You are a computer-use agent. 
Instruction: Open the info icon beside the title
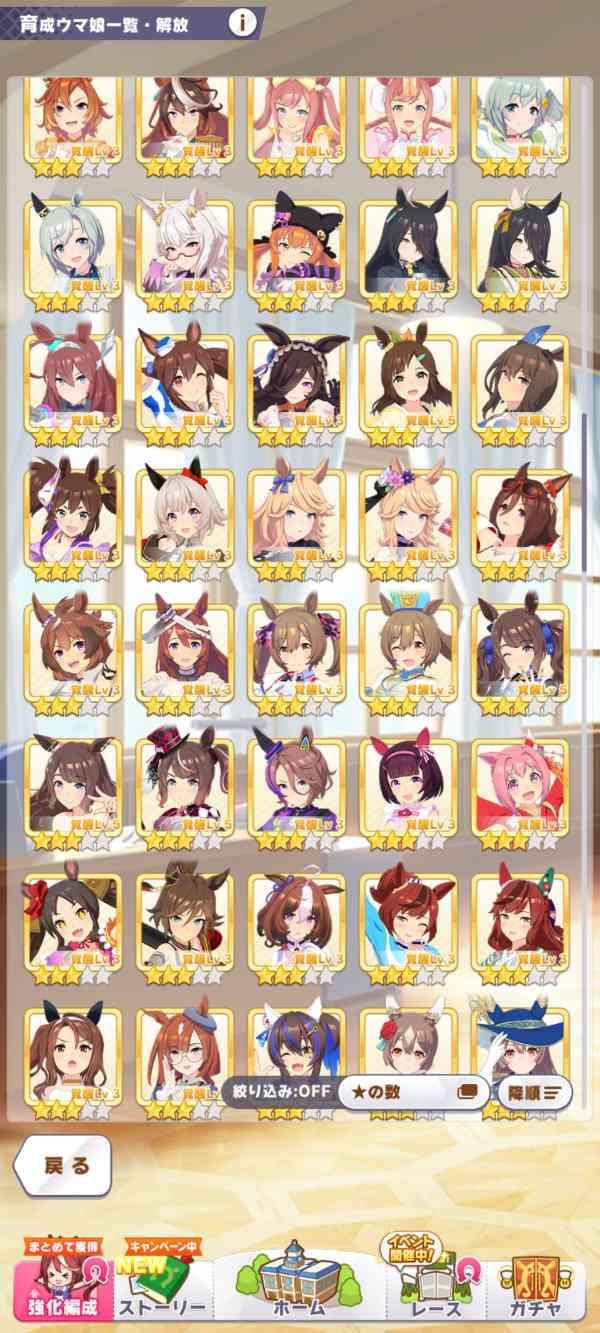[x=241, y=22]
